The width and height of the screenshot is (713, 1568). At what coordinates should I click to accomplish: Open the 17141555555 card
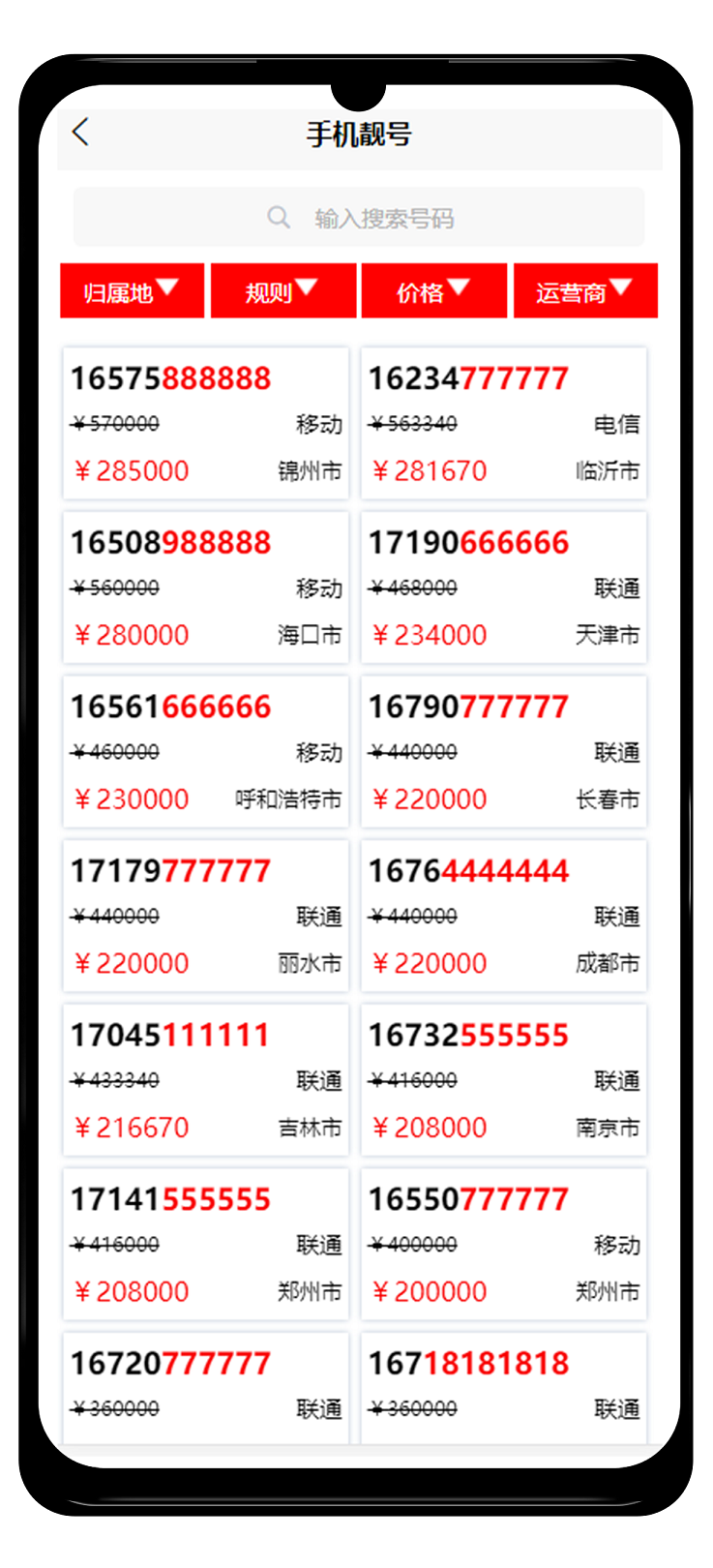click(206, 1244)
